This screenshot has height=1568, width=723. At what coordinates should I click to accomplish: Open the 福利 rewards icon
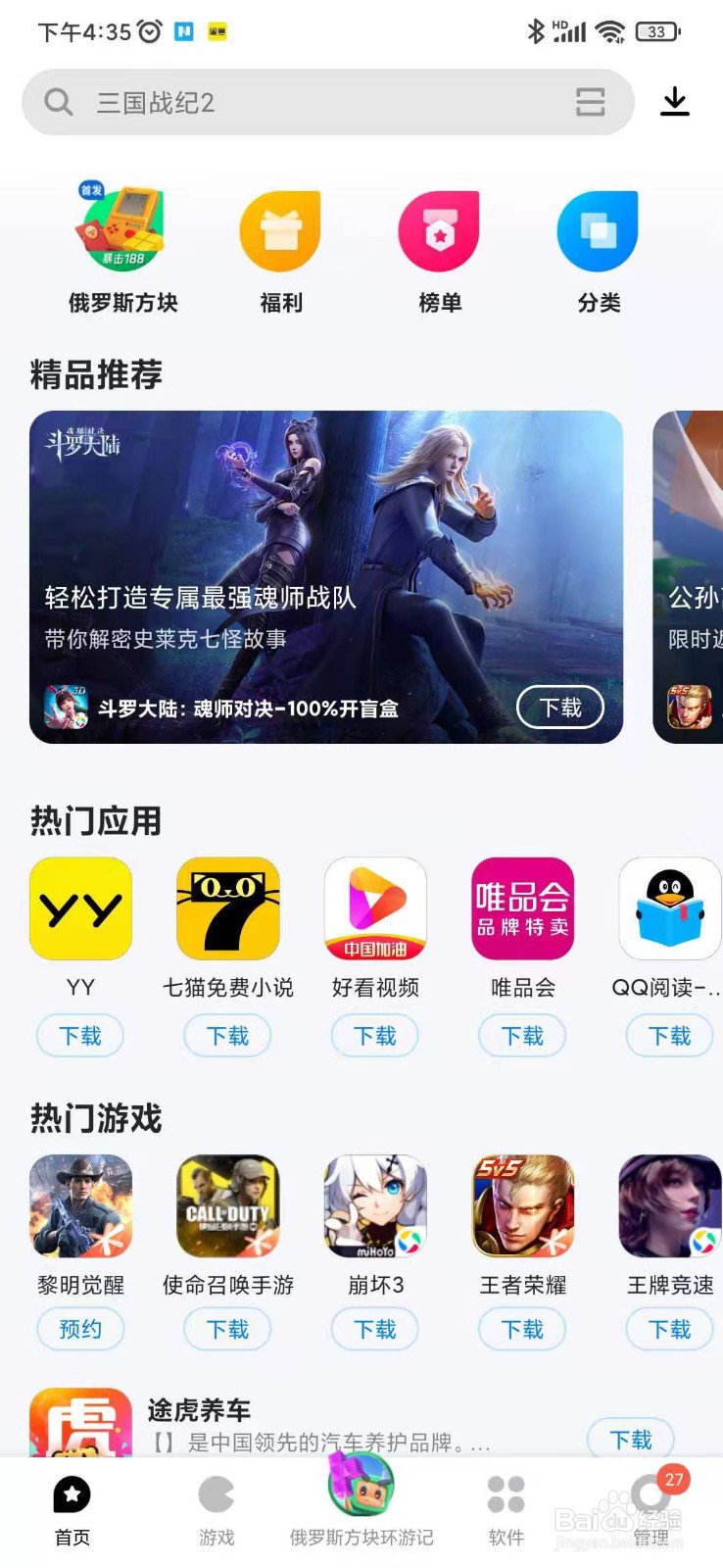click(x=281, y=230)
